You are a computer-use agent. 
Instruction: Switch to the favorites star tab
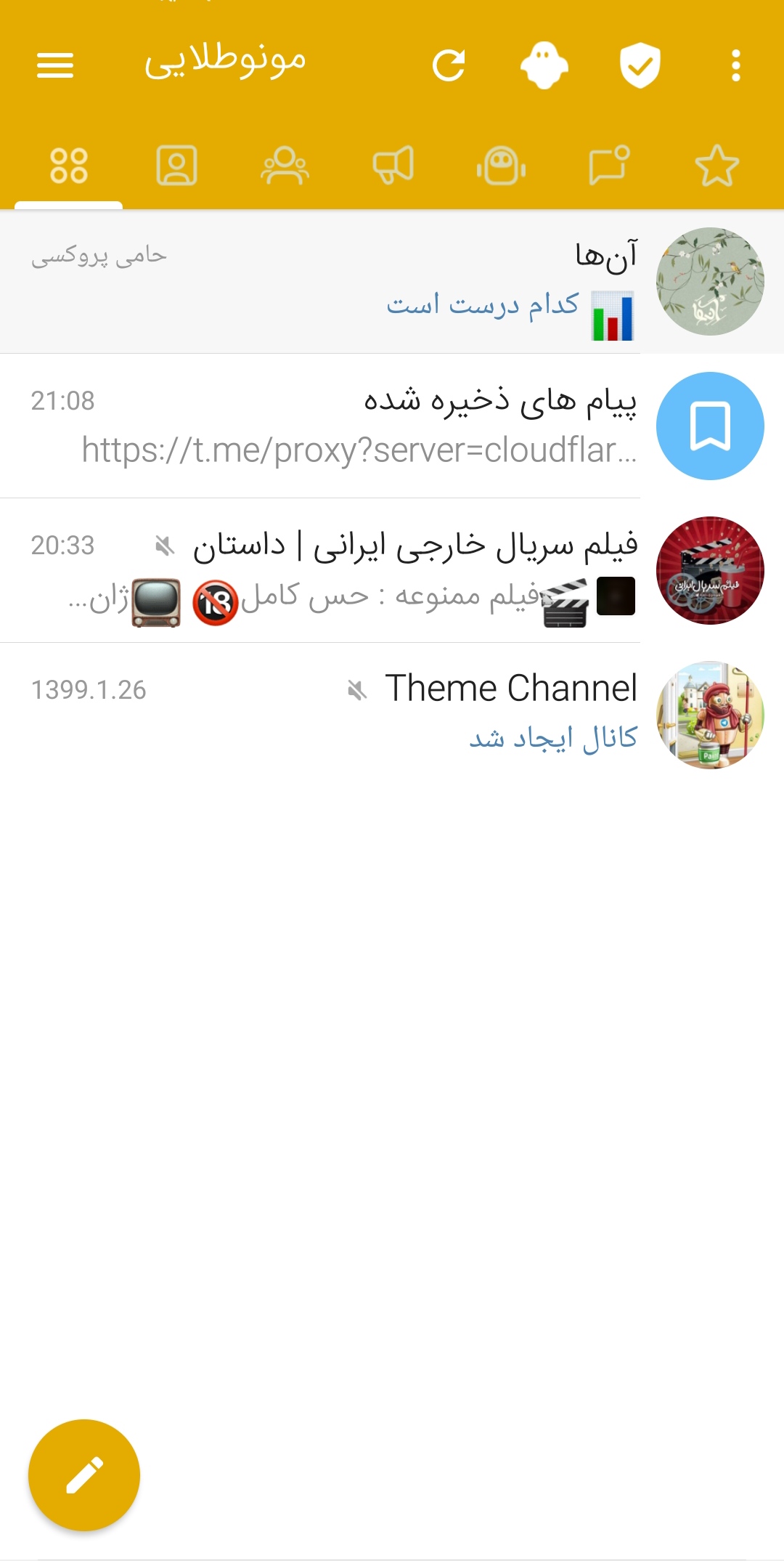717,166
